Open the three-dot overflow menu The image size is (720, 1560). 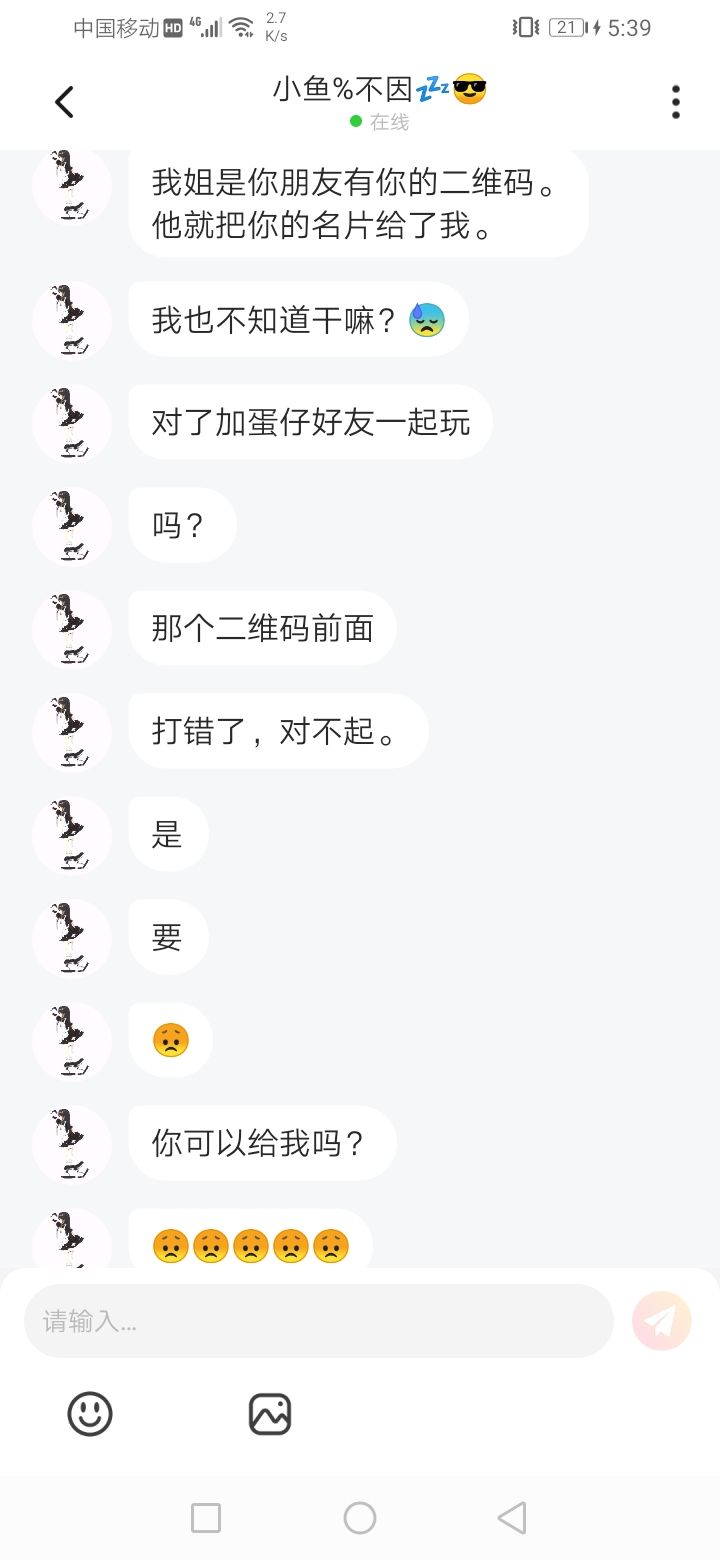click(676, 102)
